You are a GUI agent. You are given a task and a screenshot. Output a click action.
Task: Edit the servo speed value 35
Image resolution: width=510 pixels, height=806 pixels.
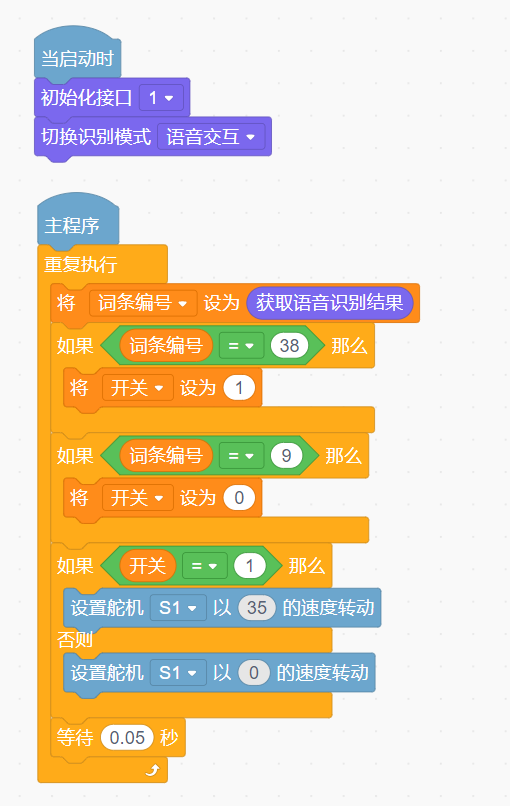(257, 608)
